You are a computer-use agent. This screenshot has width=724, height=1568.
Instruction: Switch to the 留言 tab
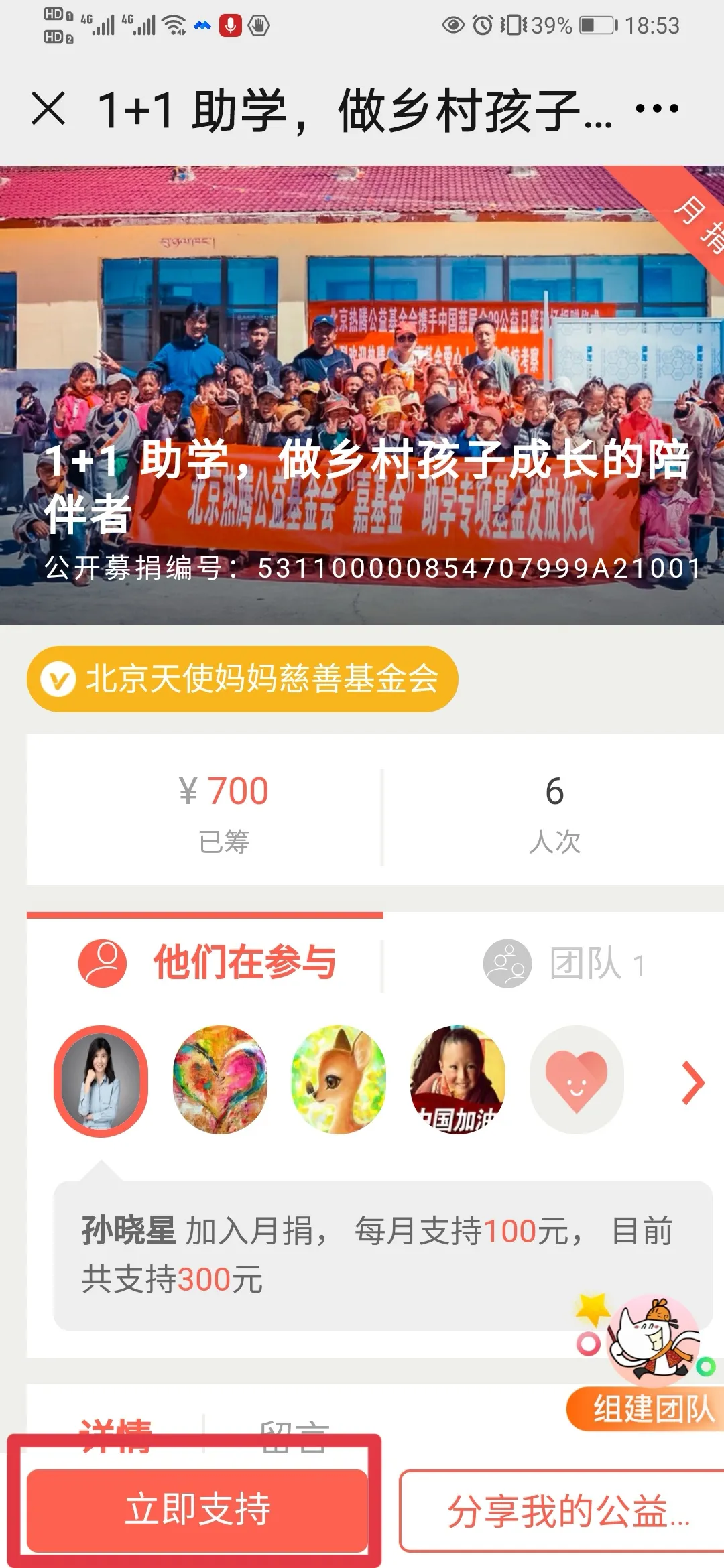[x=294, y=1434]
